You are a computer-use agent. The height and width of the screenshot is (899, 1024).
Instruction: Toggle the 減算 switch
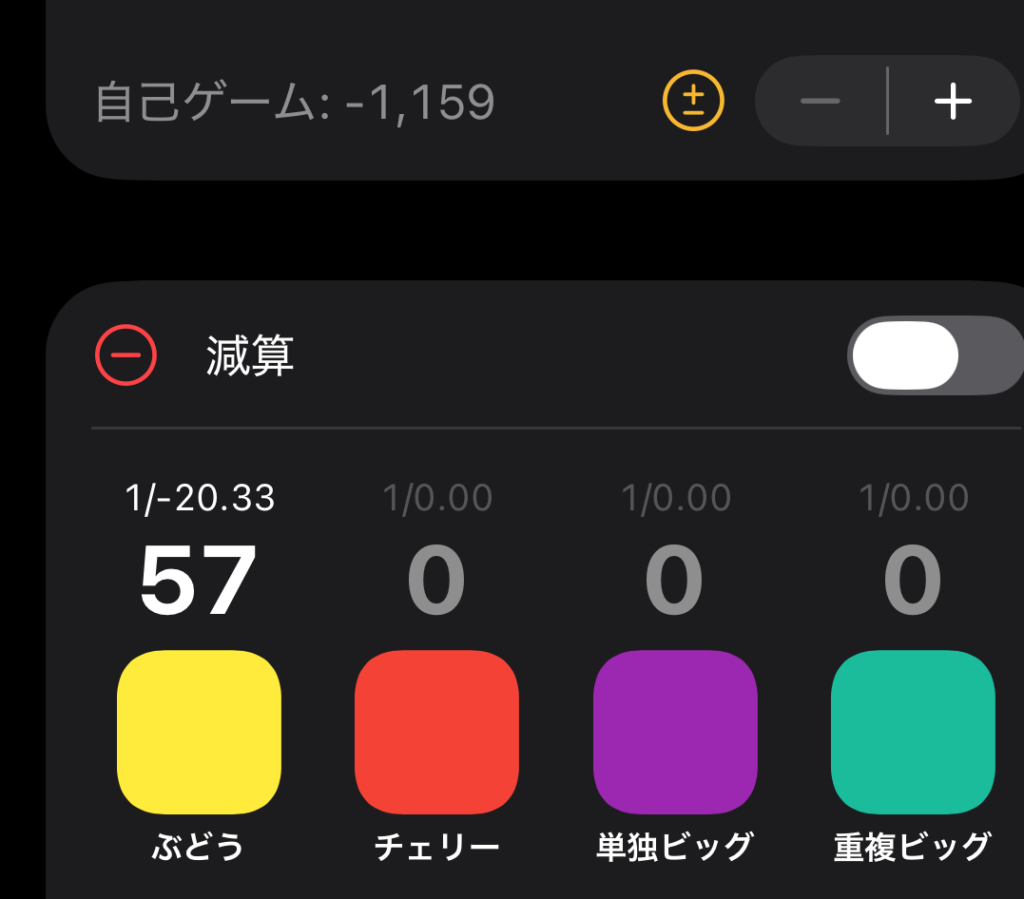(x=933, y=356)
